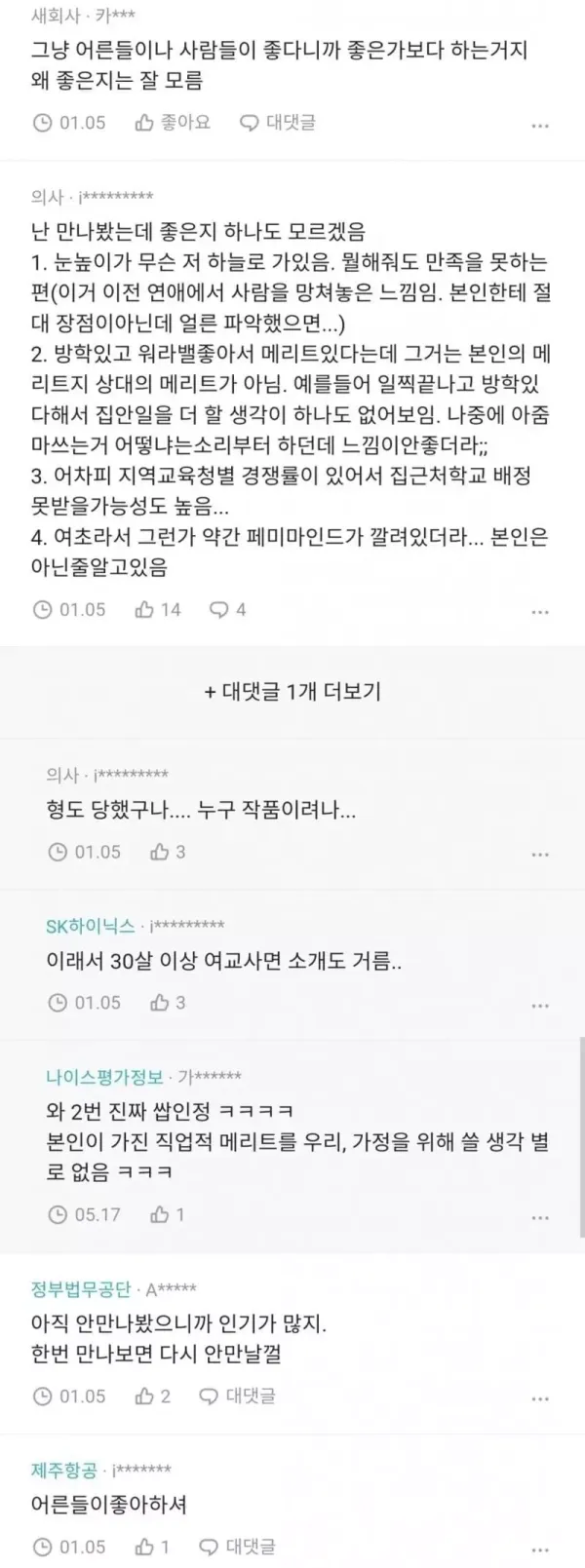
Task: Like the 제주항공 comment
Action: tap(153, 1546)
